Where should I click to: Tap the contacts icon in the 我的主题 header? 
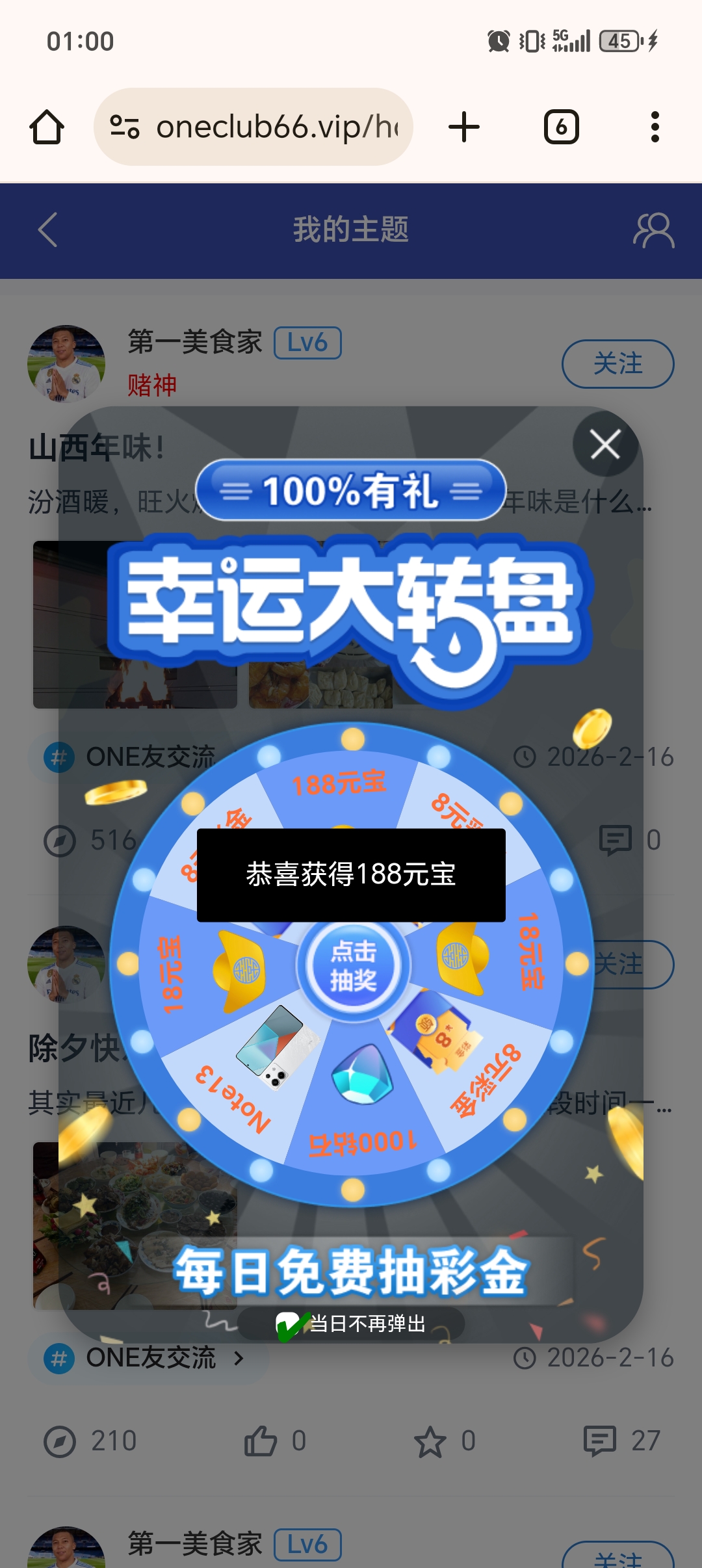[653, 231]
